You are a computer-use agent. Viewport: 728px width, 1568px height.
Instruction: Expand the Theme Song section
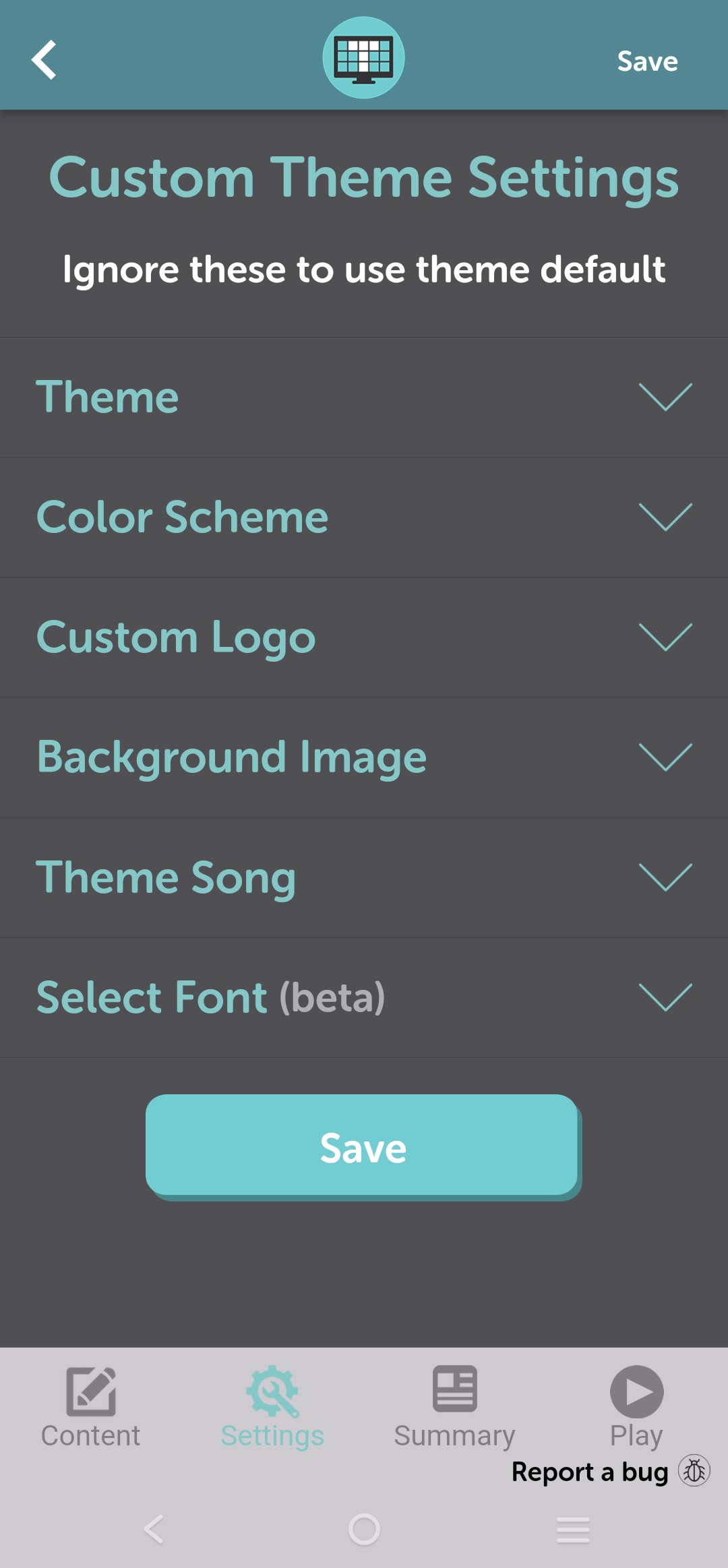(x=364, y=877)
